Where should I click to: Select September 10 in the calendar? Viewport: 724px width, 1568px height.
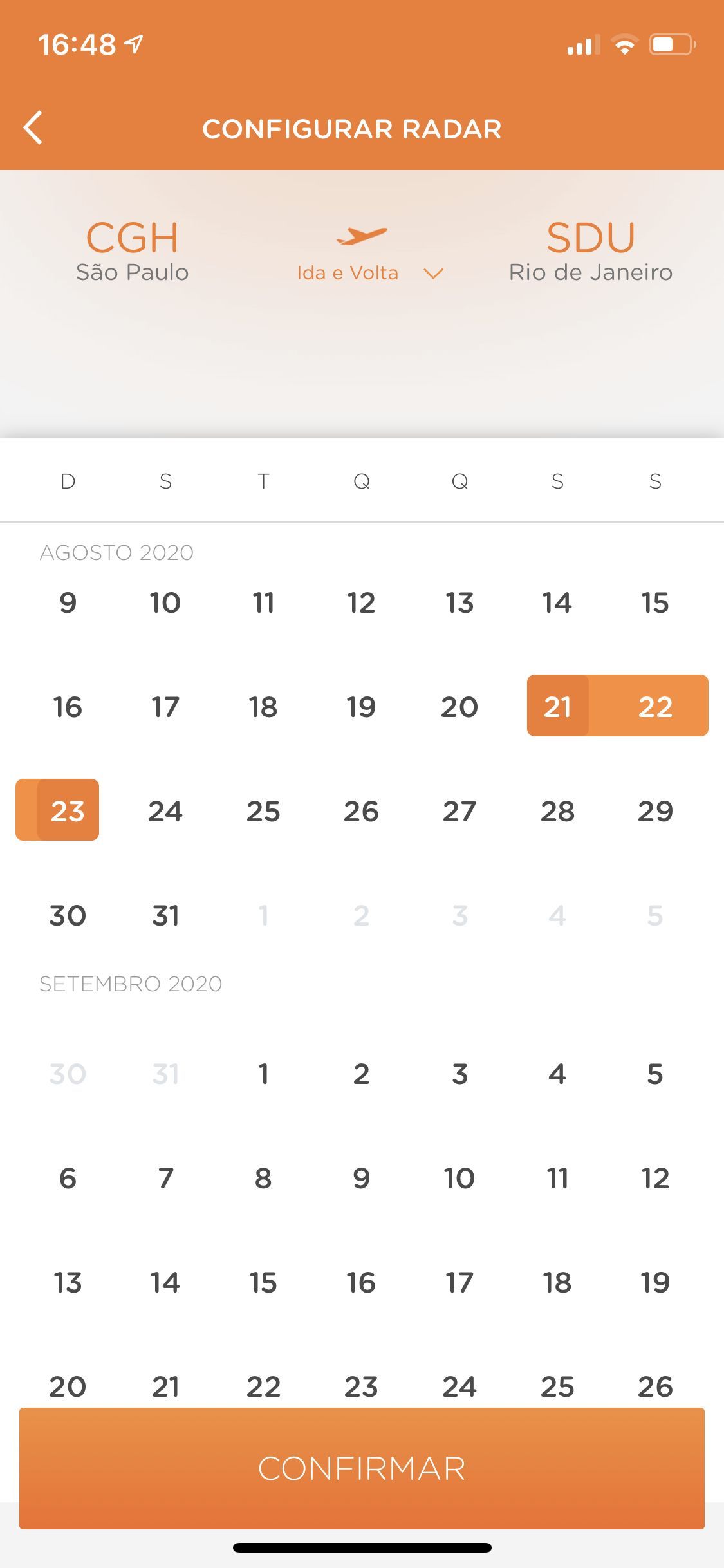point(459,1178)
